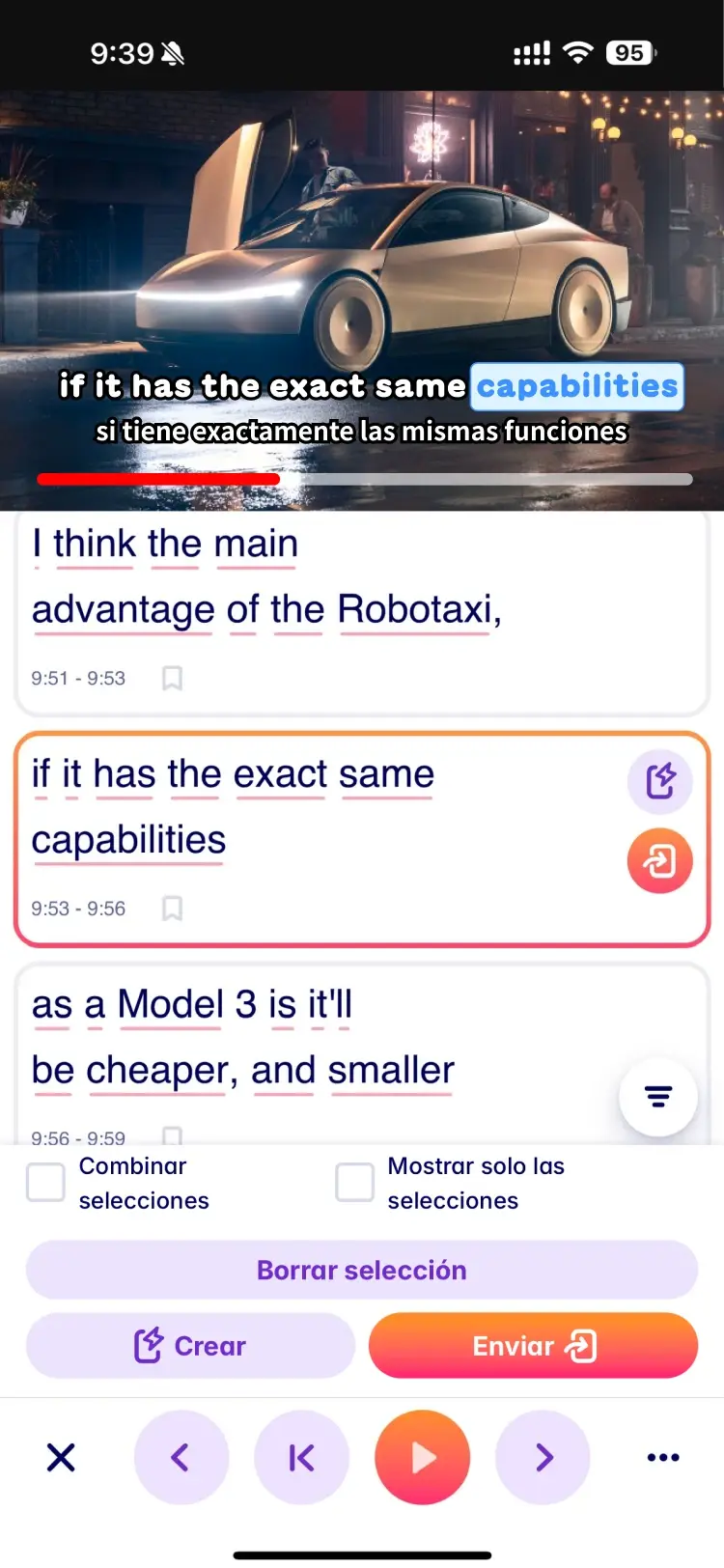724x1568 pixels.
Task: Go to the previous subtitle line
Action: [x=181, y=1457]
